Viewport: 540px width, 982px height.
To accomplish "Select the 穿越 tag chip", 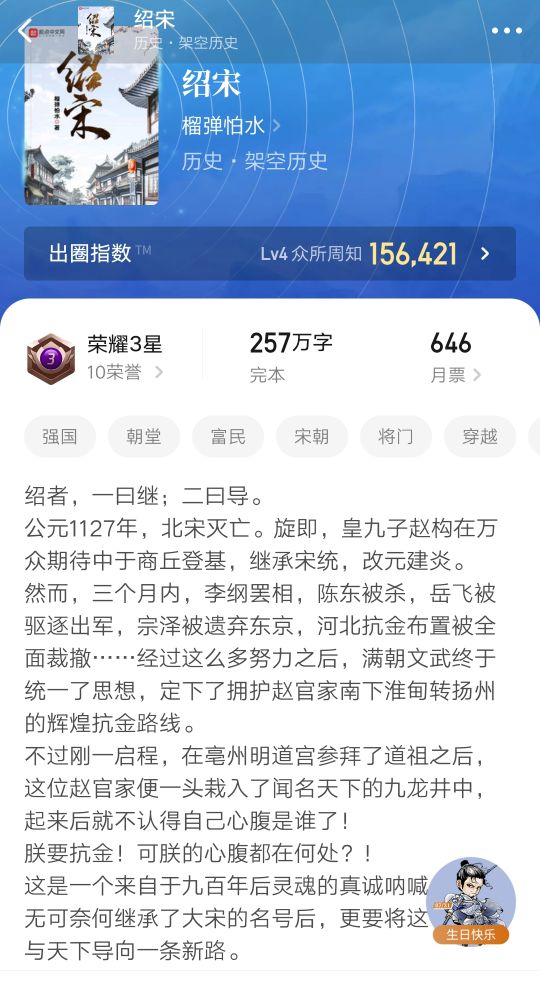I will [x=480, y=437].
